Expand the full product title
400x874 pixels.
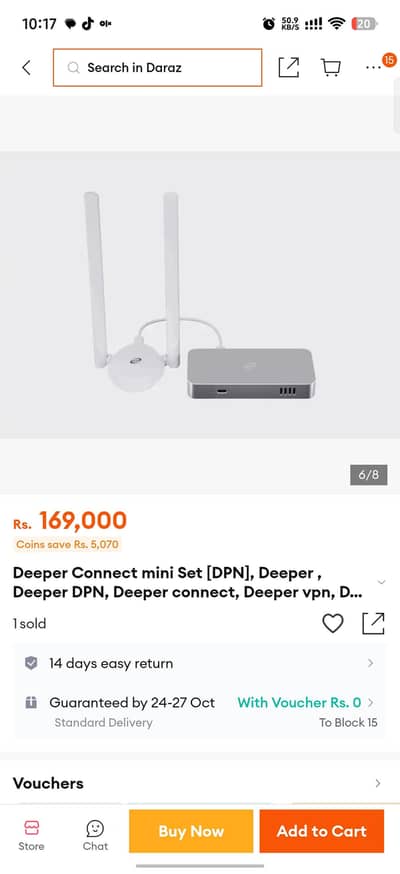click(x=381, y=582)
